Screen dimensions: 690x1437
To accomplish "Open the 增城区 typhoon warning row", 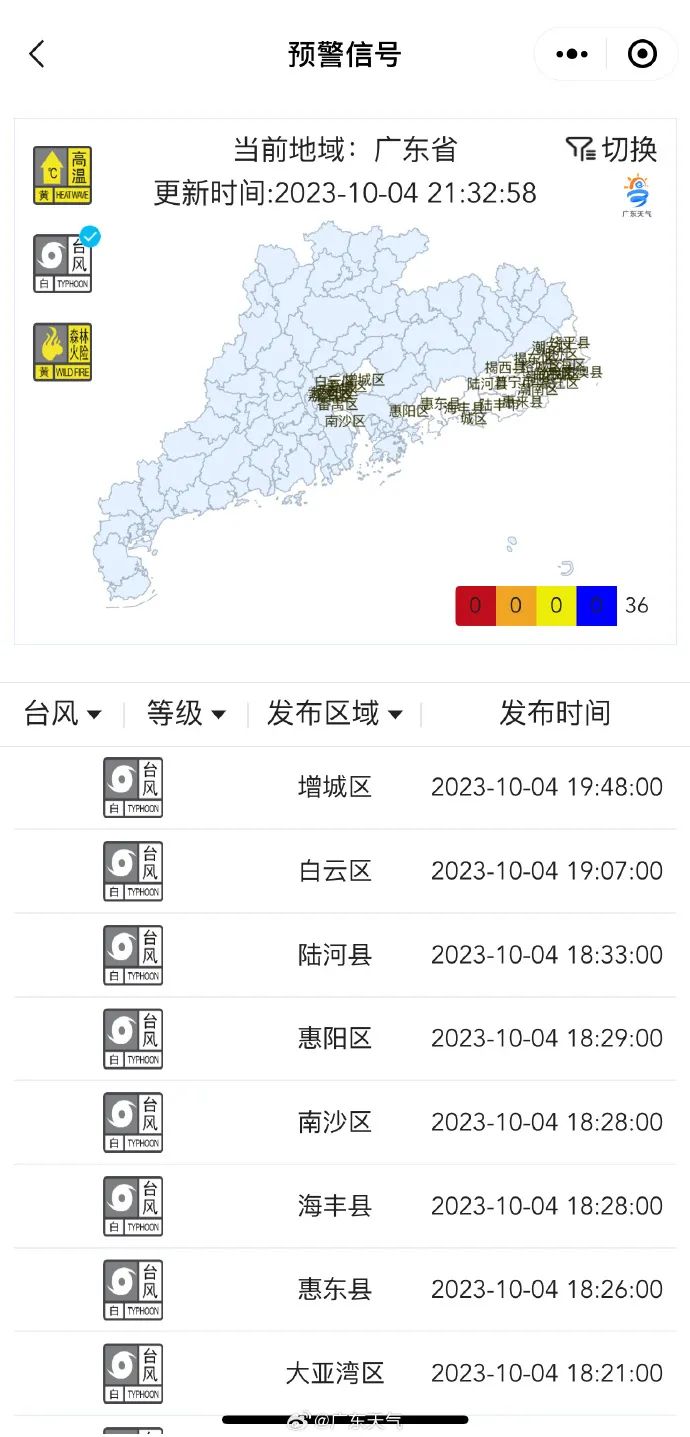I will click(x=345, y=788).
